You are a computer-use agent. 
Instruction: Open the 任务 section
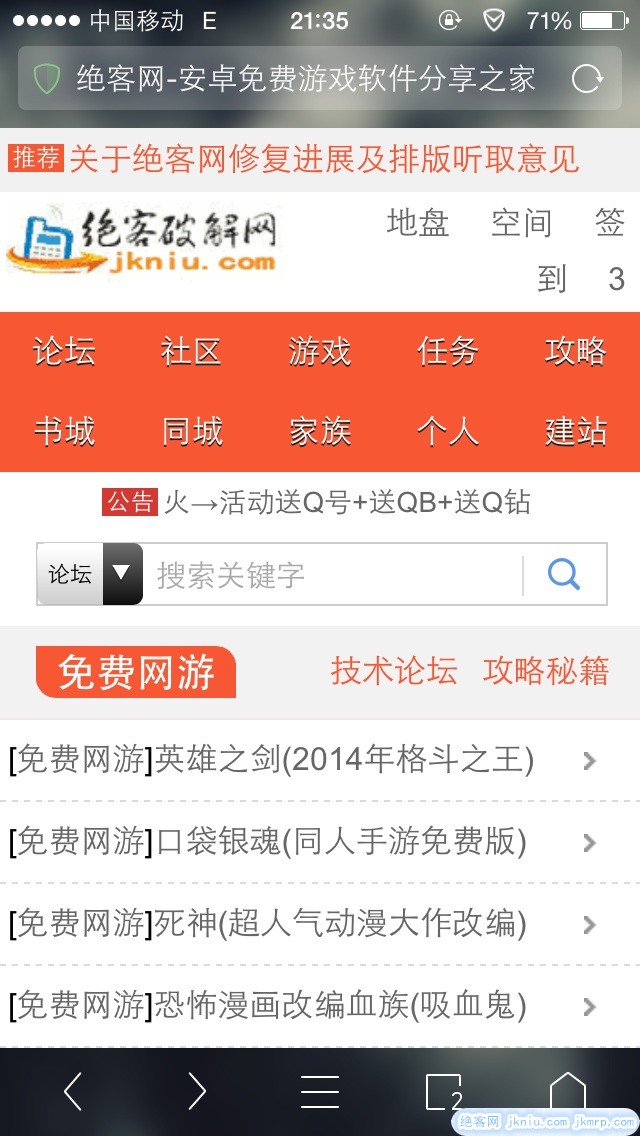pos(447,352)
